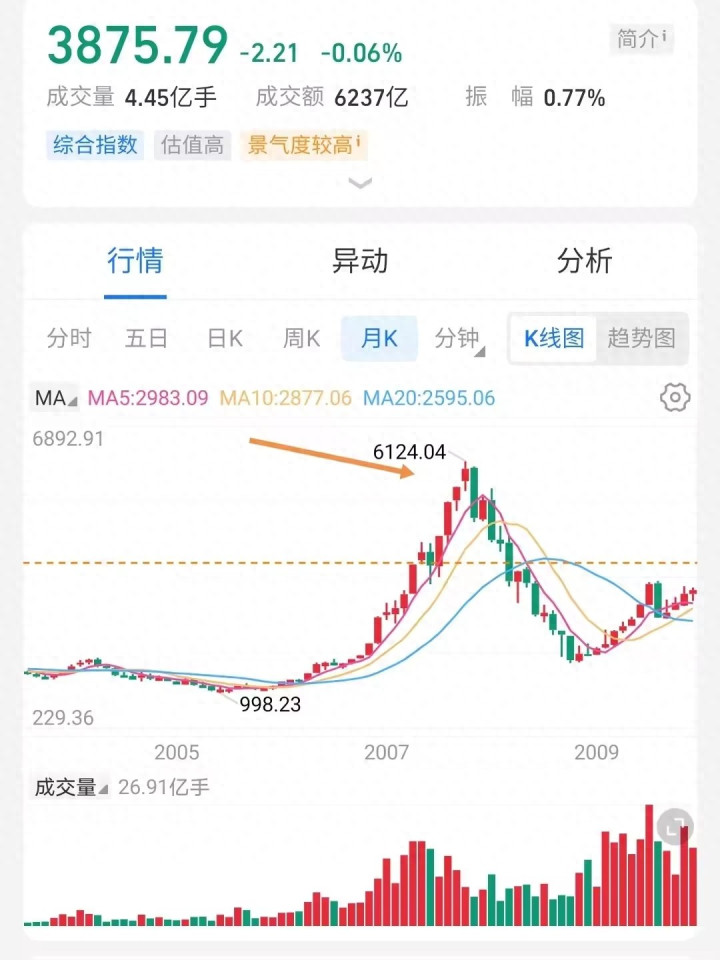Viewport: 720px width, 960px height.
Task: Show the 分时 intraday chart
Action: coord(69,339)
